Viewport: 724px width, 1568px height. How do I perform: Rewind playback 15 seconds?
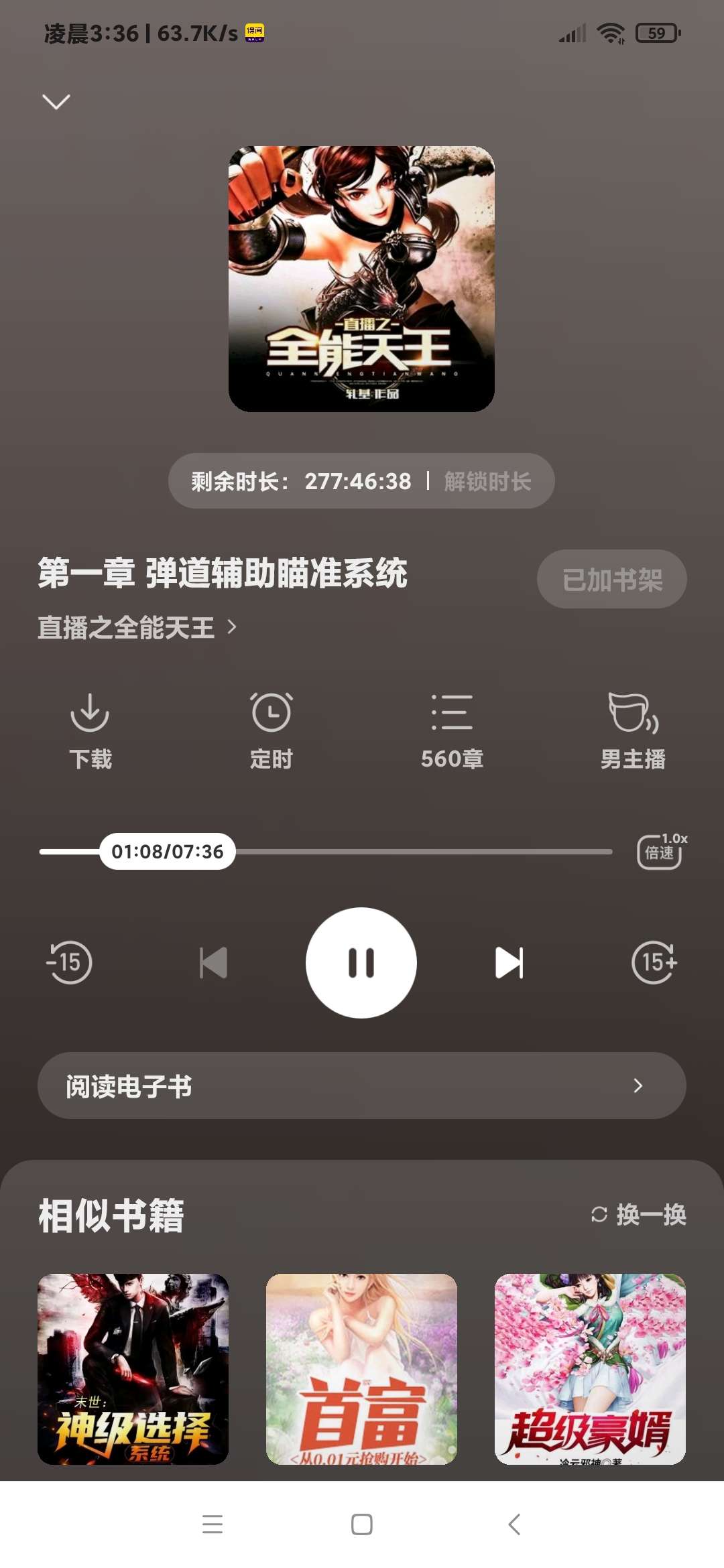pos(72,963)
